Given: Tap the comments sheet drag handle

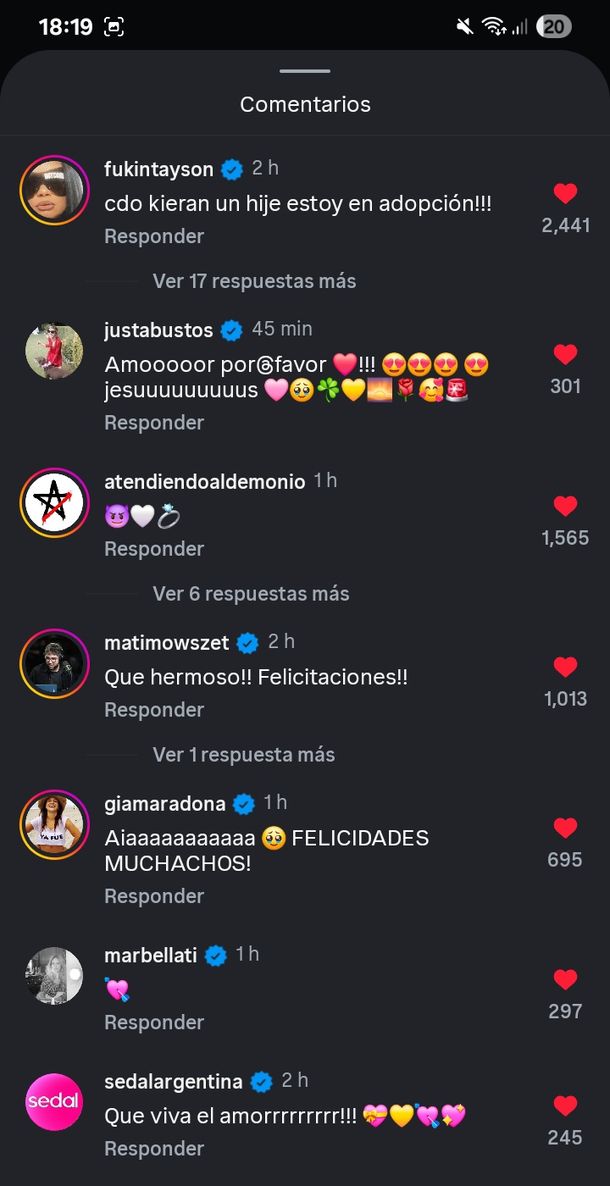Looking at the screenshot, I should tap(305, 71).
